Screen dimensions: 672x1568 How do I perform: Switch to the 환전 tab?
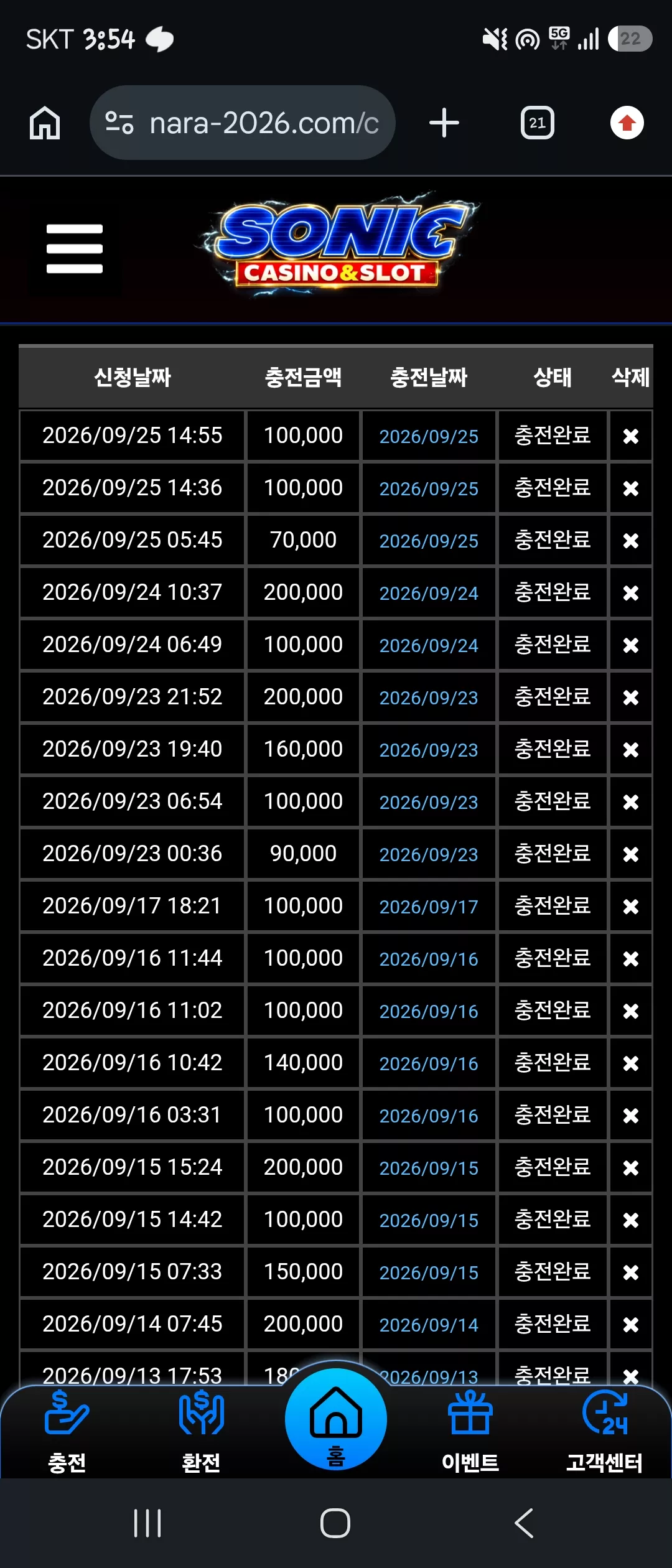point(201,1432)
